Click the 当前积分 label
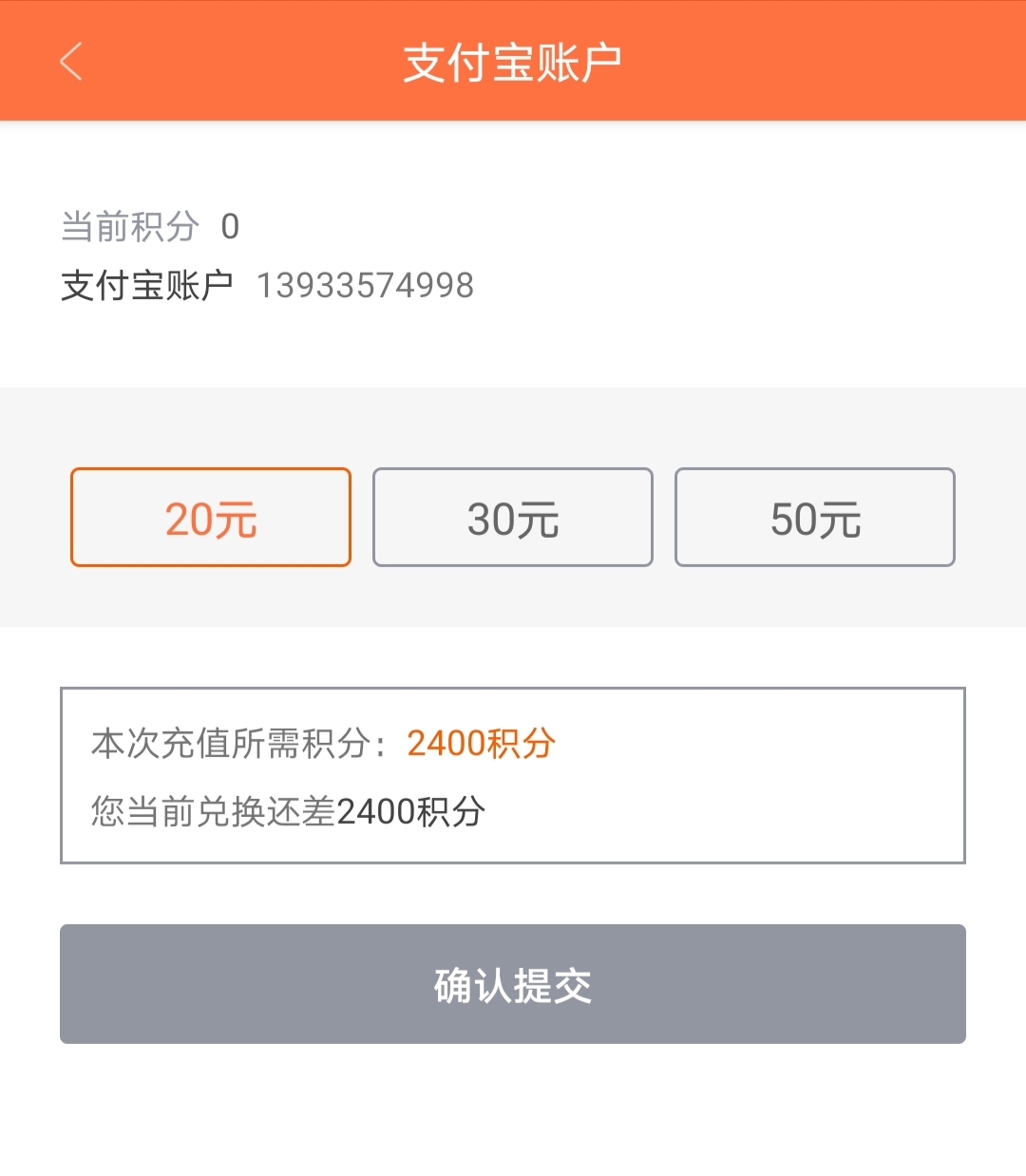 130,226
